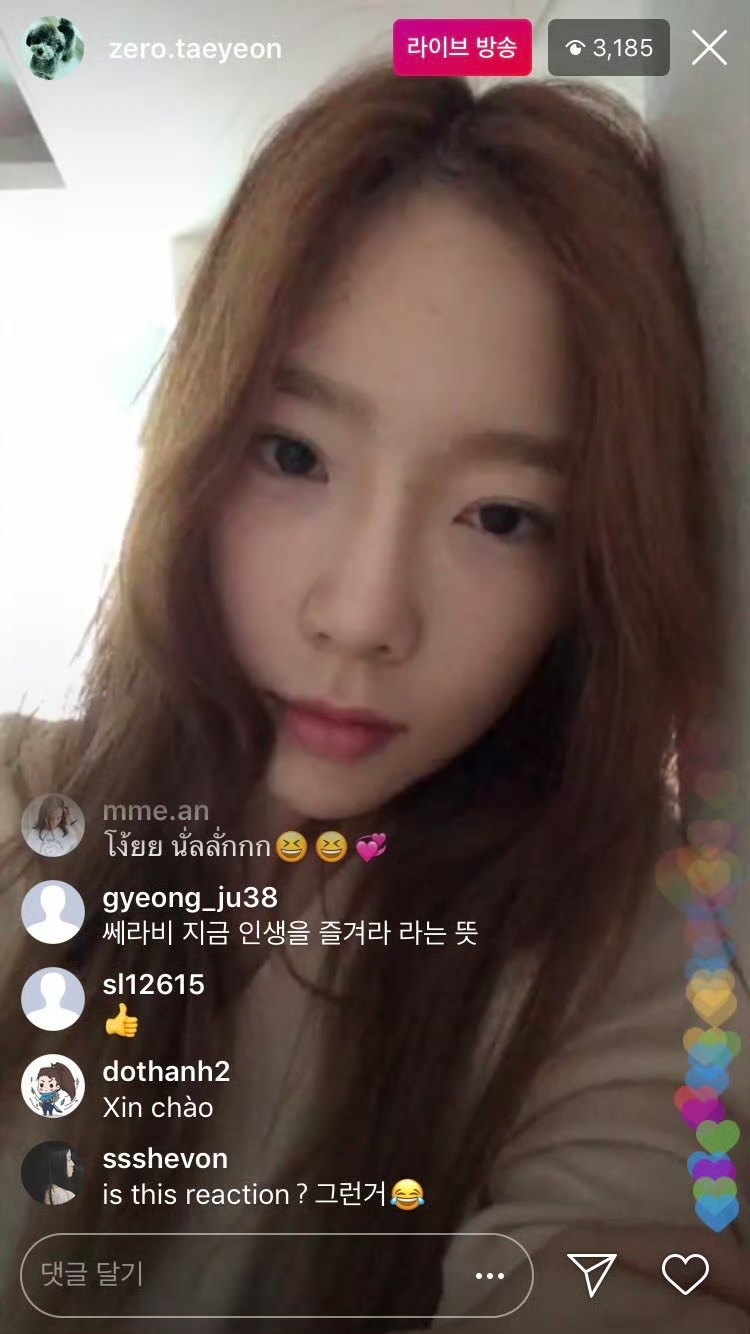
Task: Send a heart to the live
Action: [686, 1274]
